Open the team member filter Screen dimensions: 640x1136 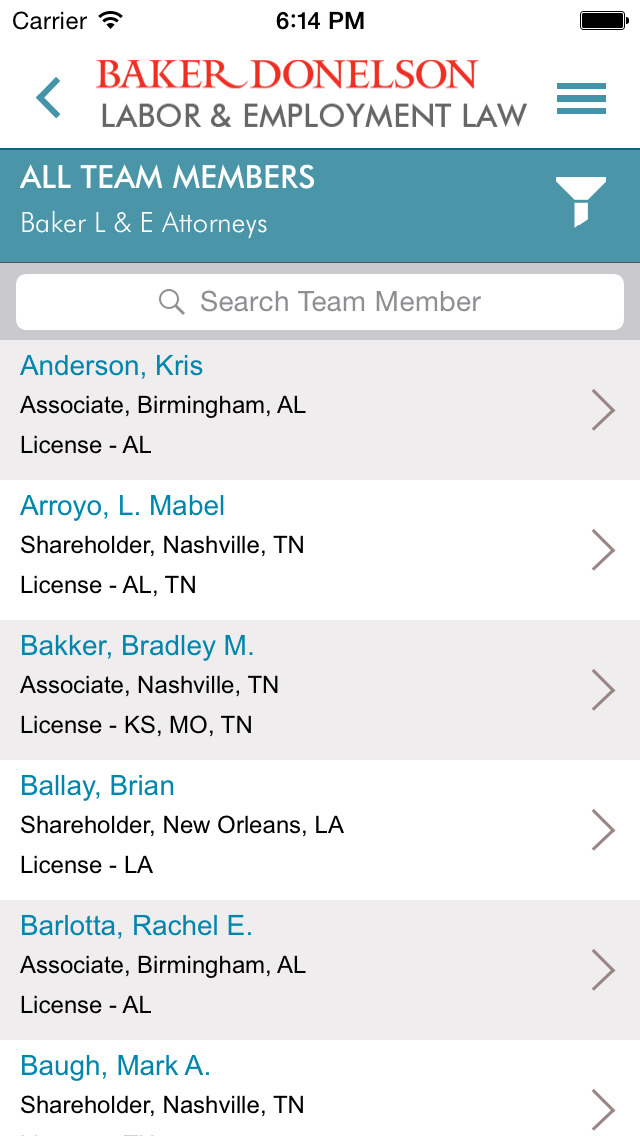tap(581, 201)
